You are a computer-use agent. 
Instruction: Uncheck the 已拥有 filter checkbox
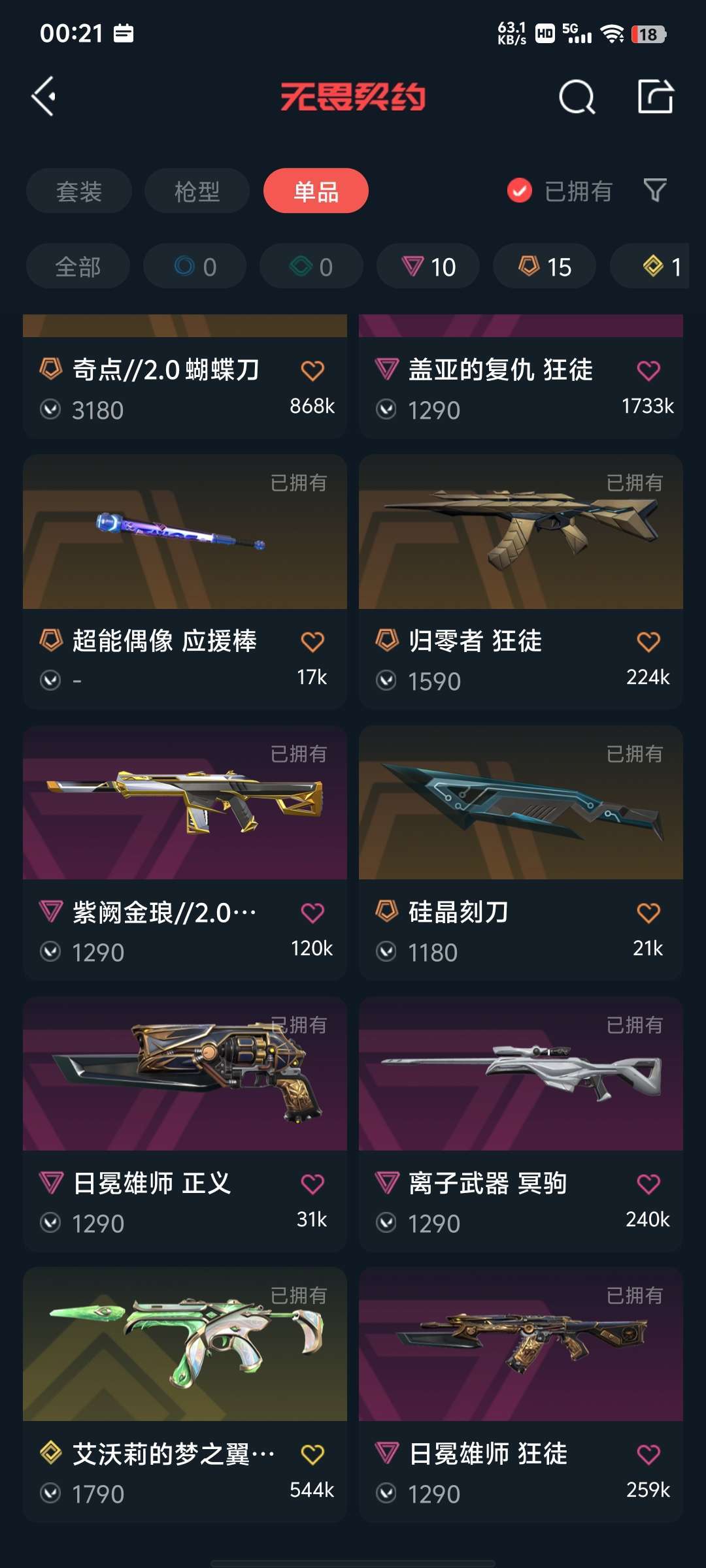coord(520,191)
